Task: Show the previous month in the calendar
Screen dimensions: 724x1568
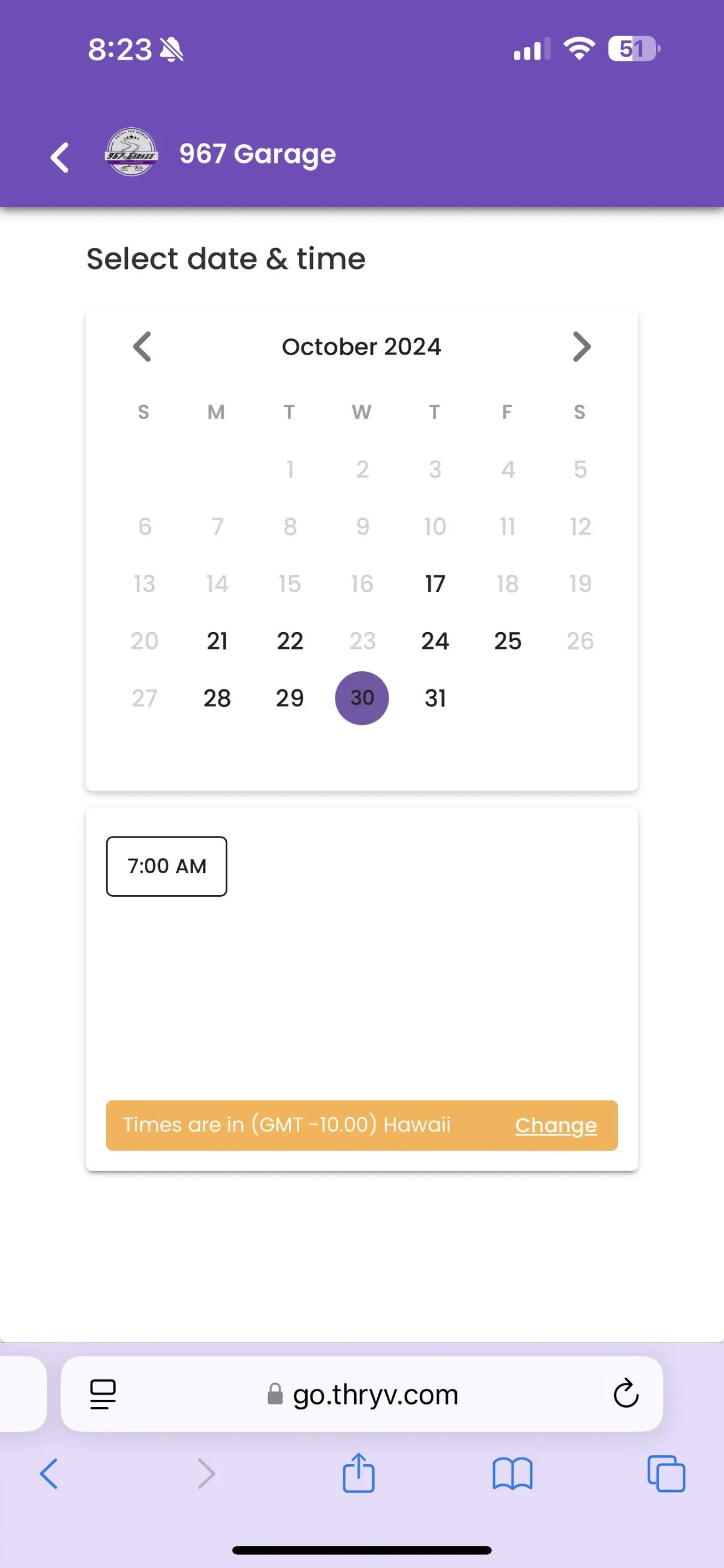Action: coord(142,347)
